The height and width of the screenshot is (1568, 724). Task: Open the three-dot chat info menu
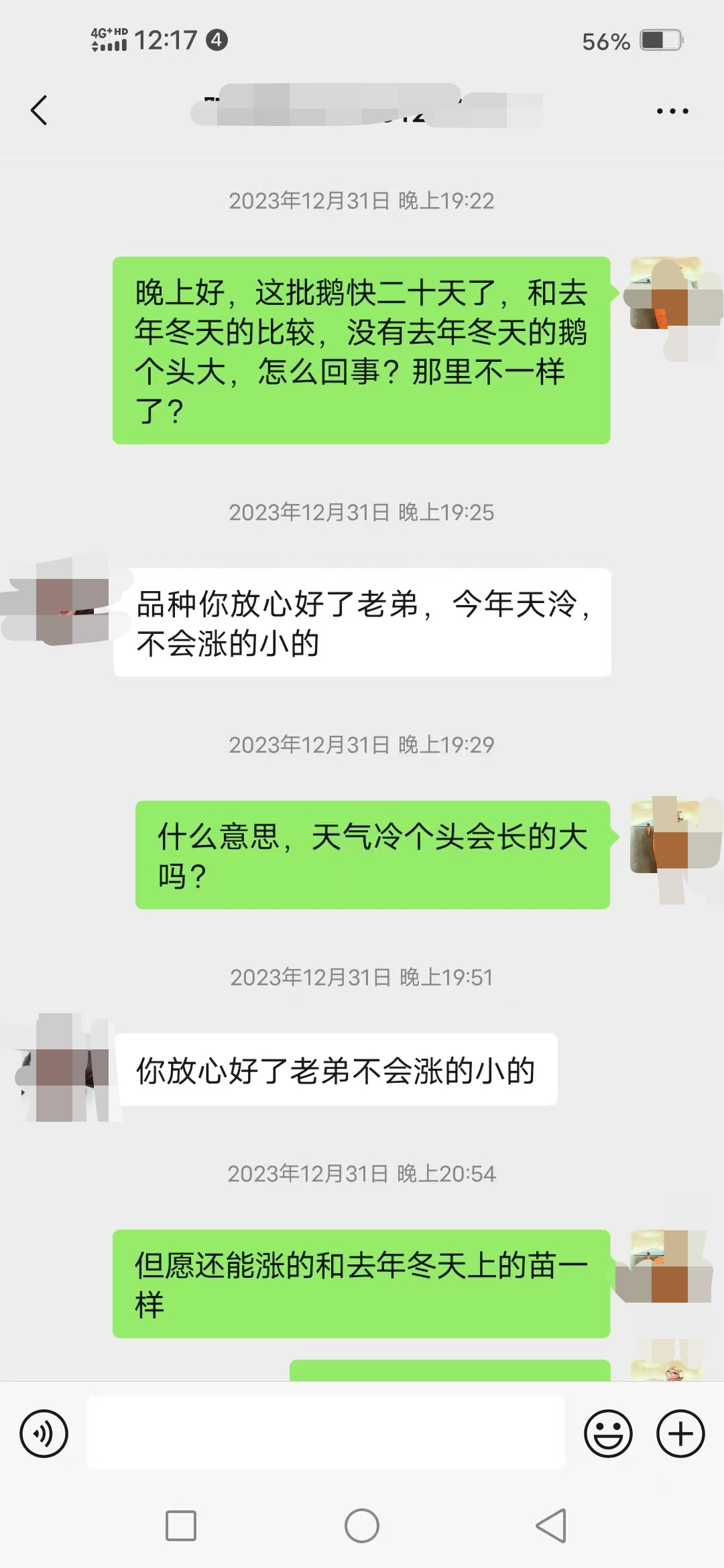(x=672, y=111)
